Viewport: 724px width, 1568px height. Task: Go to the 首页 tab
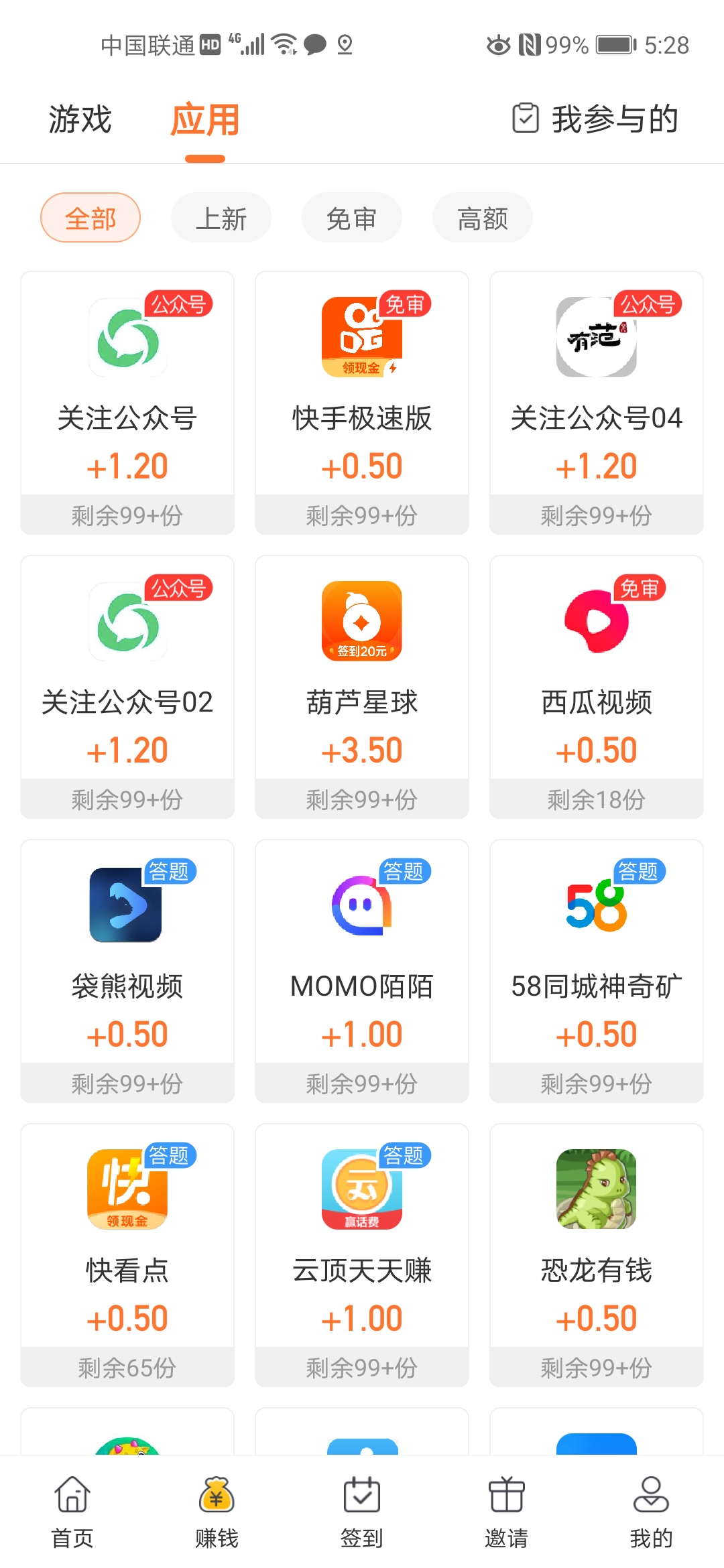[72, 1512]
